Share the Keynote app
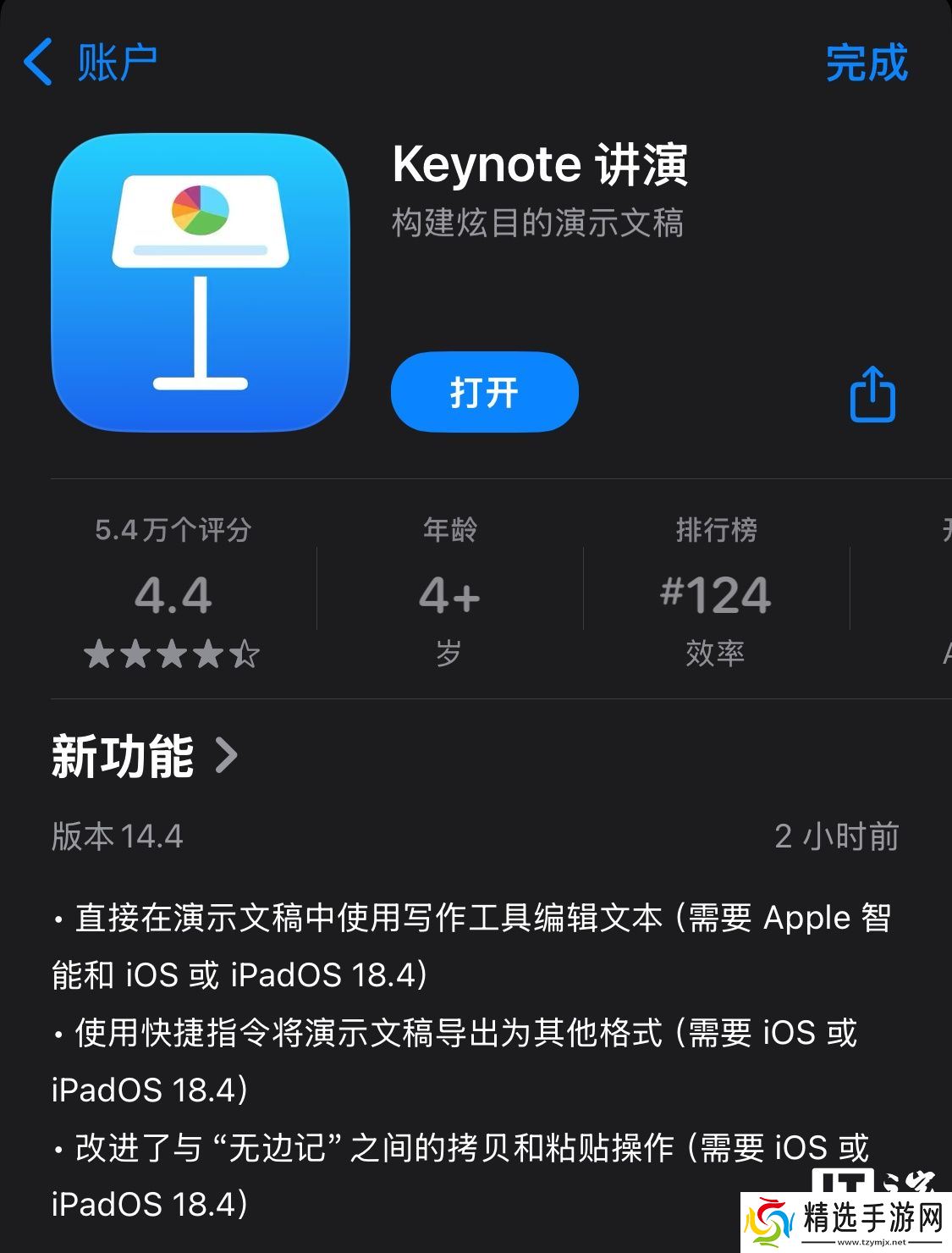Image resolution: width=952 pixels, height=1253 pixels. pos(872,394)
